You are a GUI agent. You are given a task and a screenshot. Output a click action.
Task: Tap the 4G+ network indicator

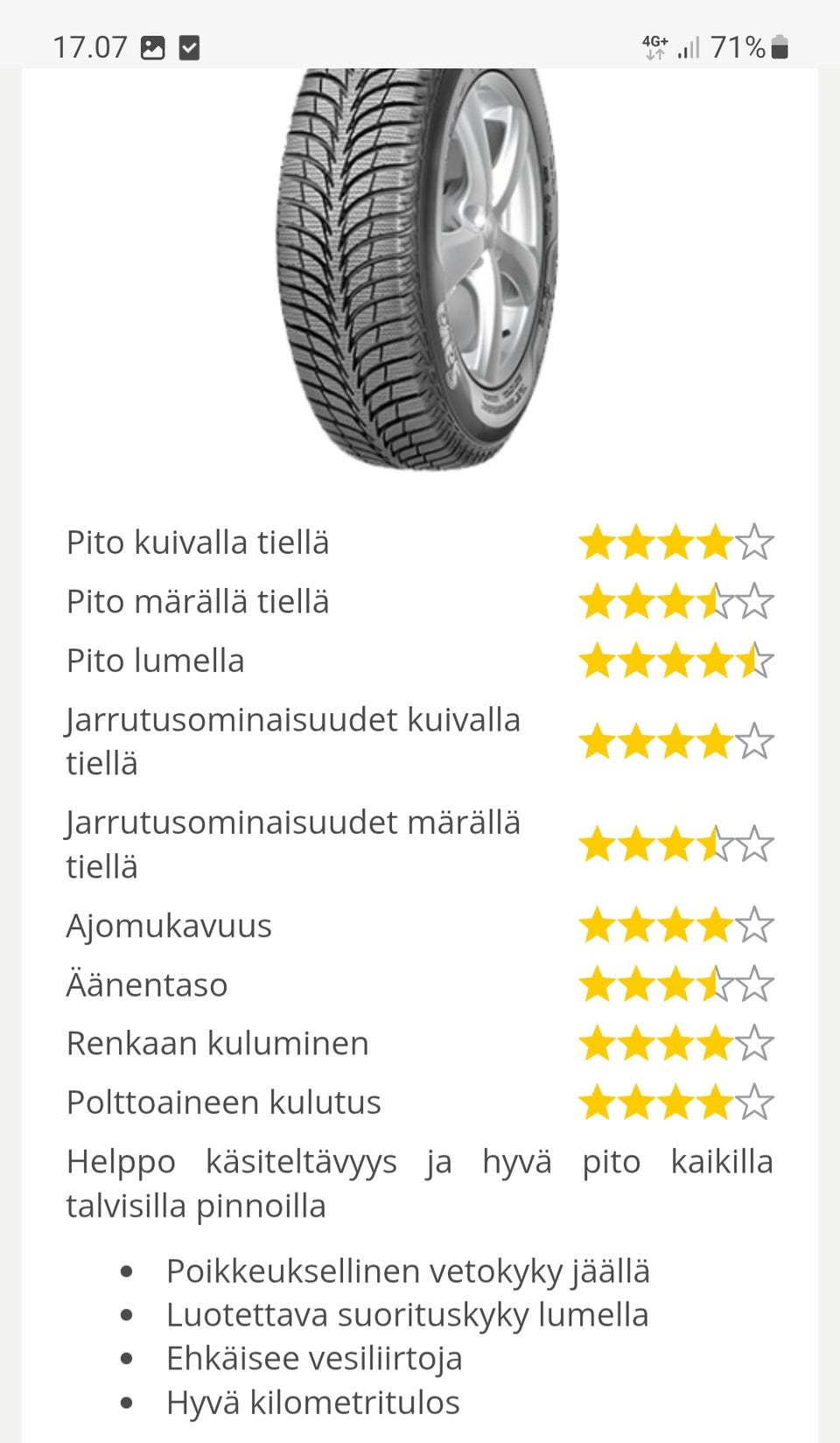coord(653,46)
